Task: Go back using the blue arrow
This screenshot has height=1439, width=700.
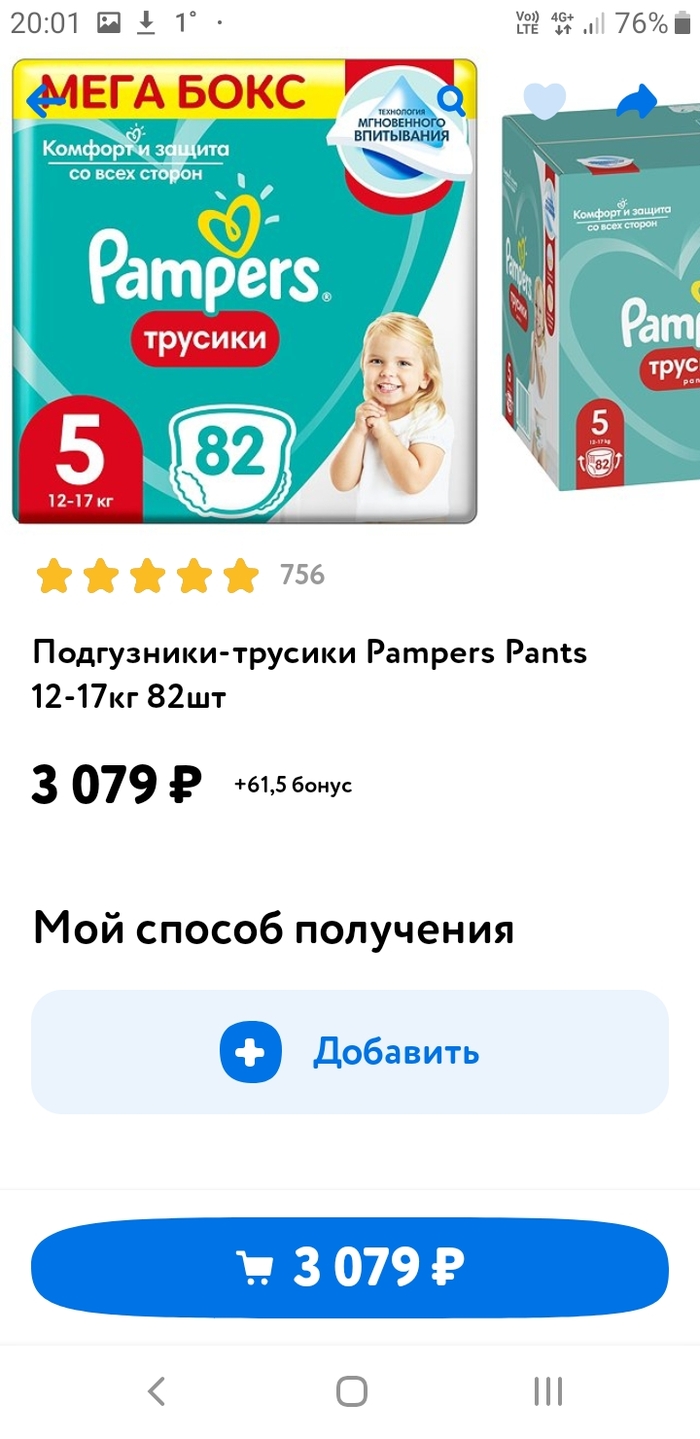Action: [x=46, y=101]
